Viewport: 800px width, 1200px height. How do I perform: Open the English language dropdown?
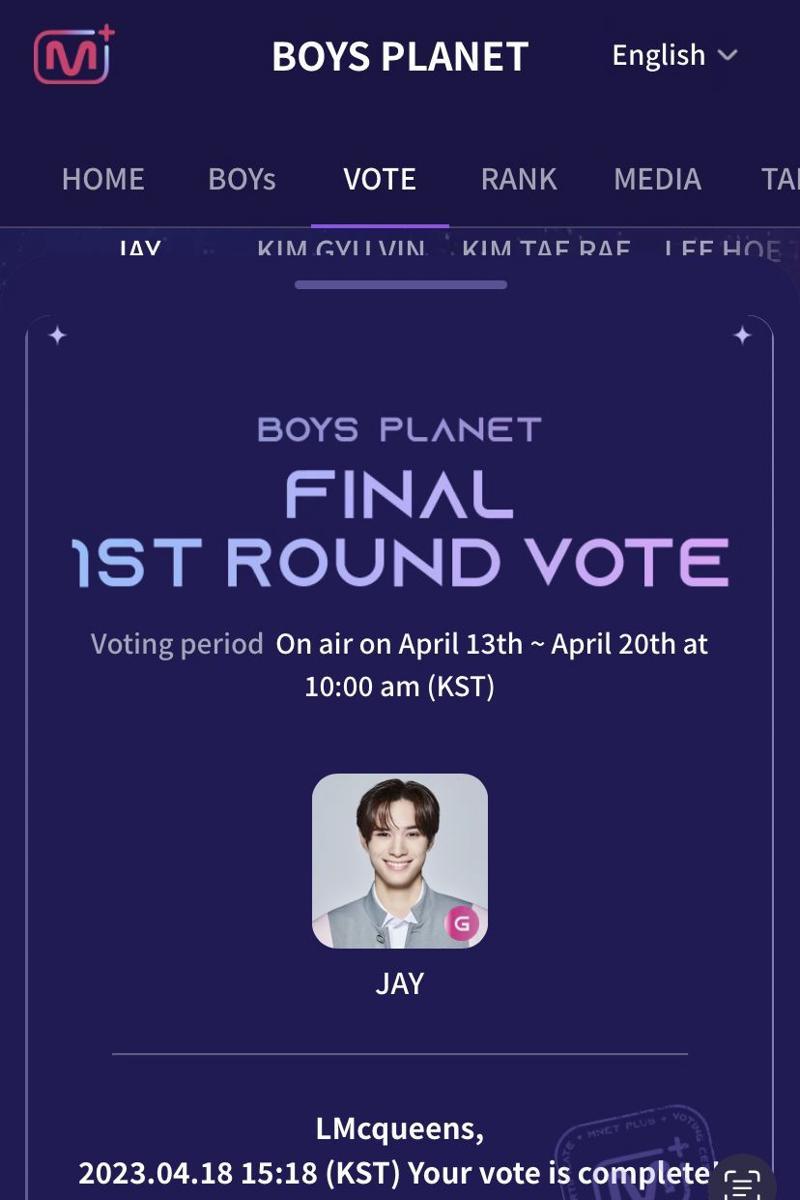tap(674, 55)
